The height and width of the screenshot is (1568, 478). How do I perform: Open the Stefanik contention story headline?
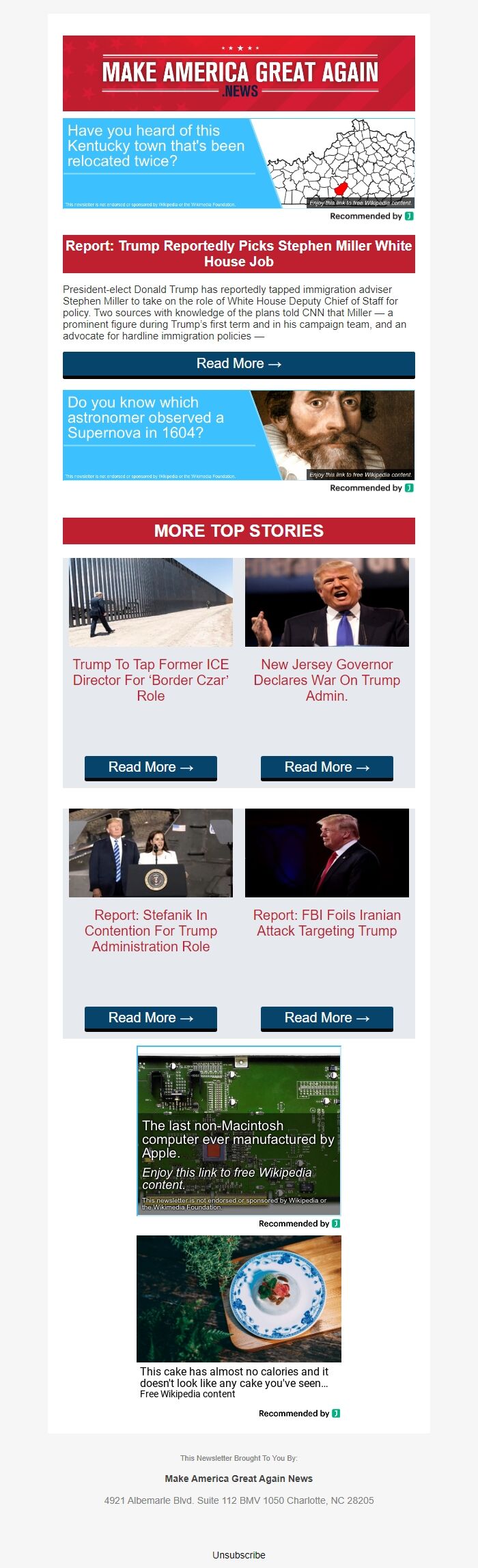tap(151, 930)
